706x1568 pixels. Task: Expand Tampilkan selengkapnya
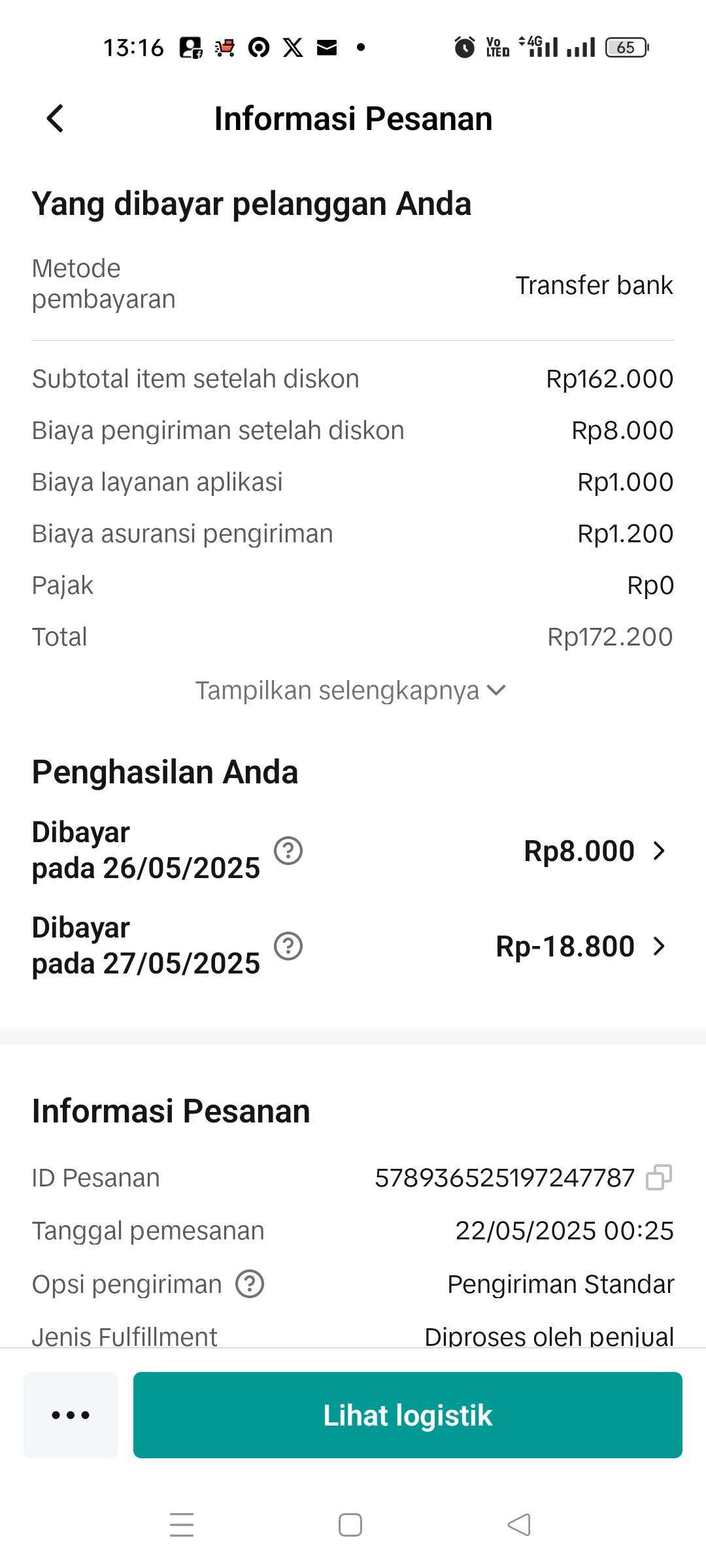tap(351, 691)
